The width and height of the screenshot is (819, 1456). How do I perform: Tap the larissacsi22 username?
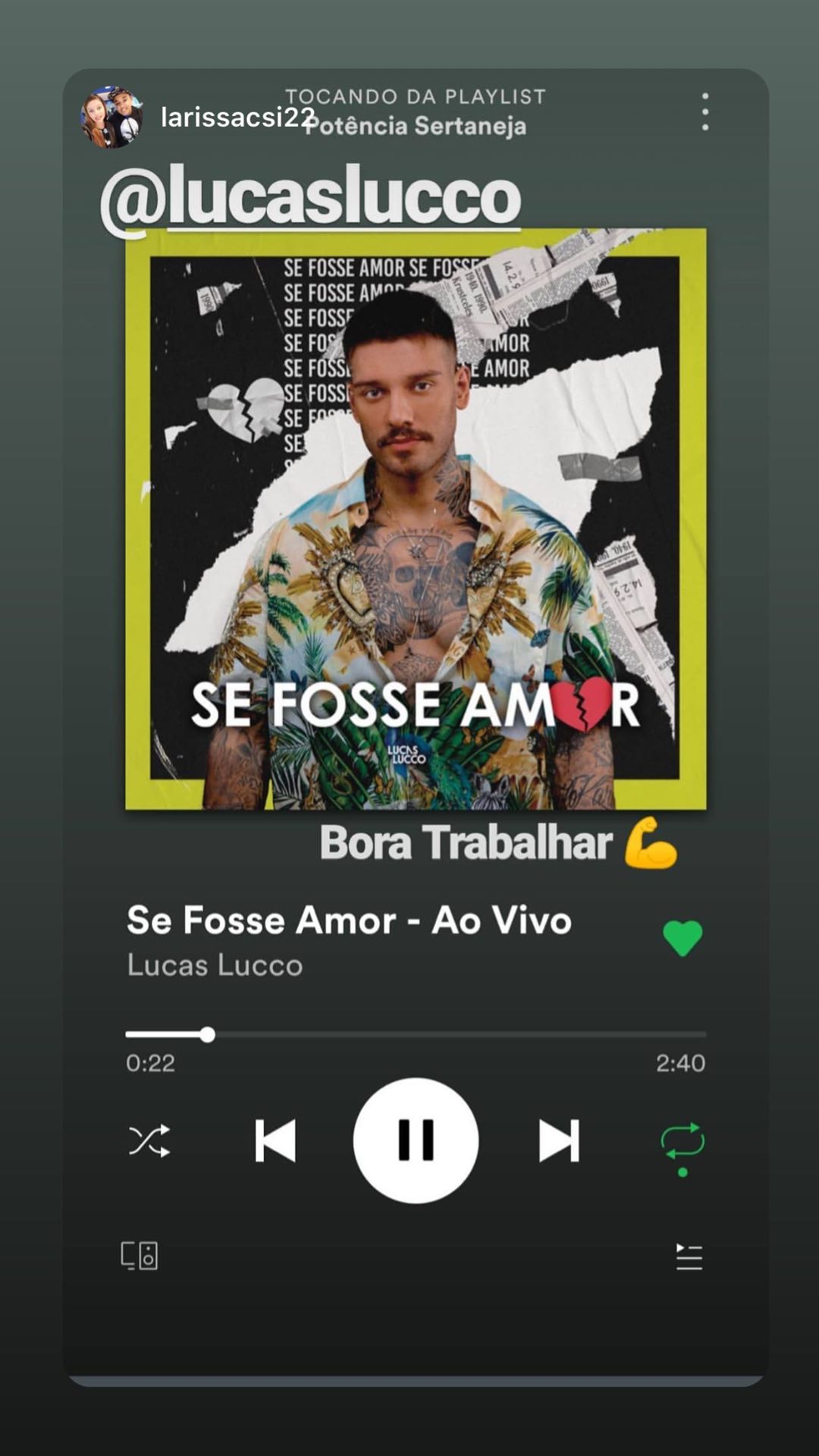pos(237,118)
